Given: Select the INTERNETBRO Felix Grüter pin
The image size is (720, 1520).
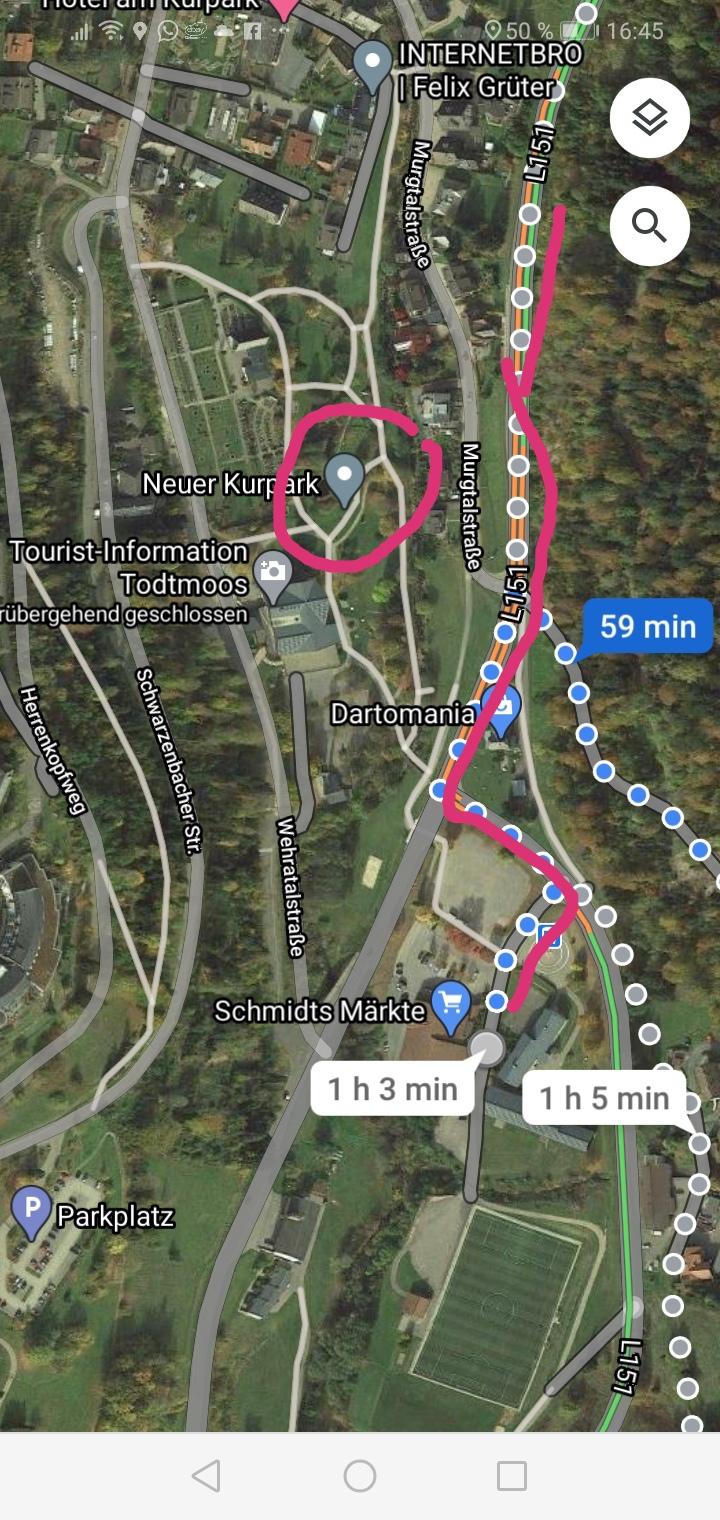Looking at the screenshot, I should [373, 68].
